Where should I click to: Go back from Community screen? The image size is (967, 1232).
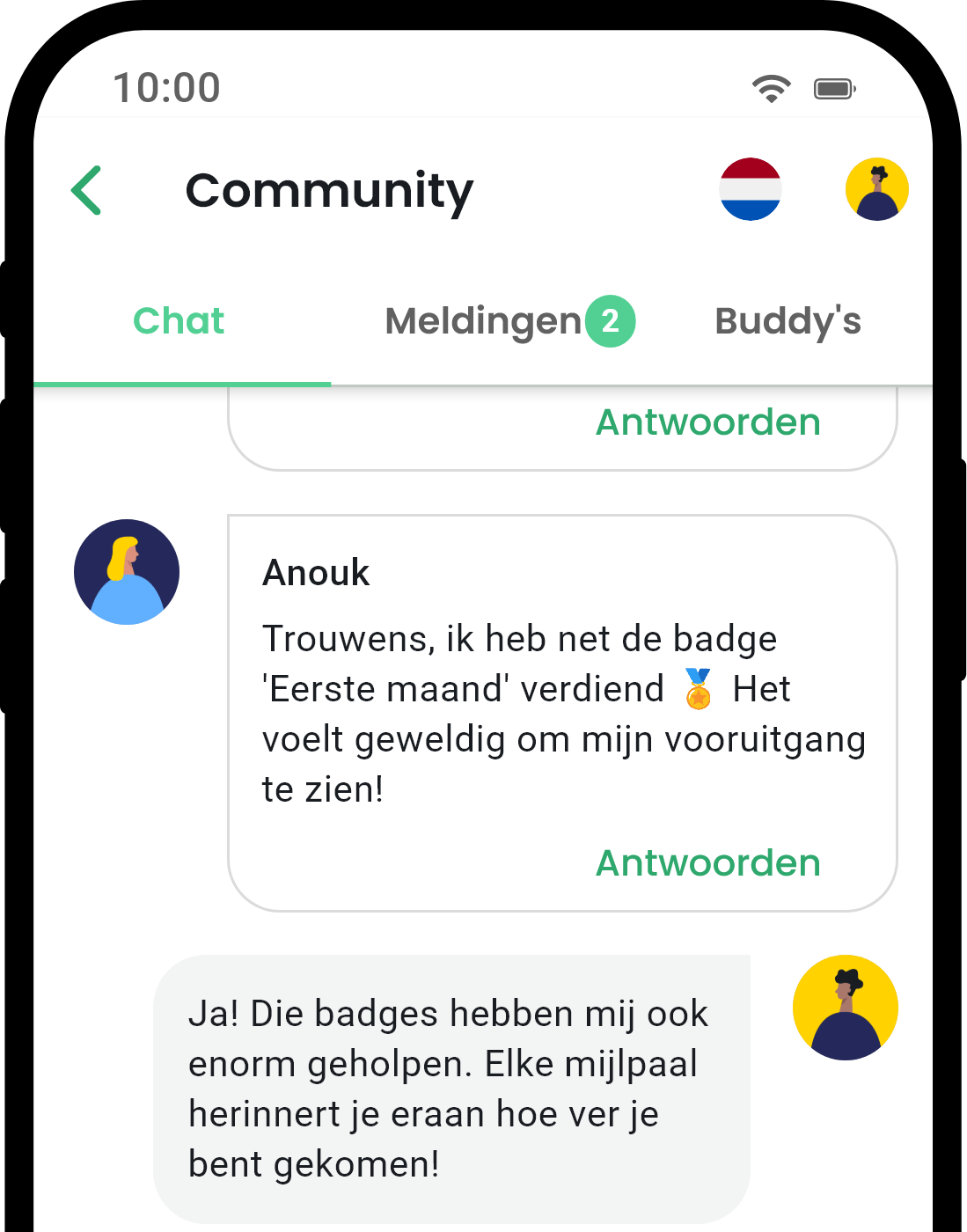(x=87, y=190)
